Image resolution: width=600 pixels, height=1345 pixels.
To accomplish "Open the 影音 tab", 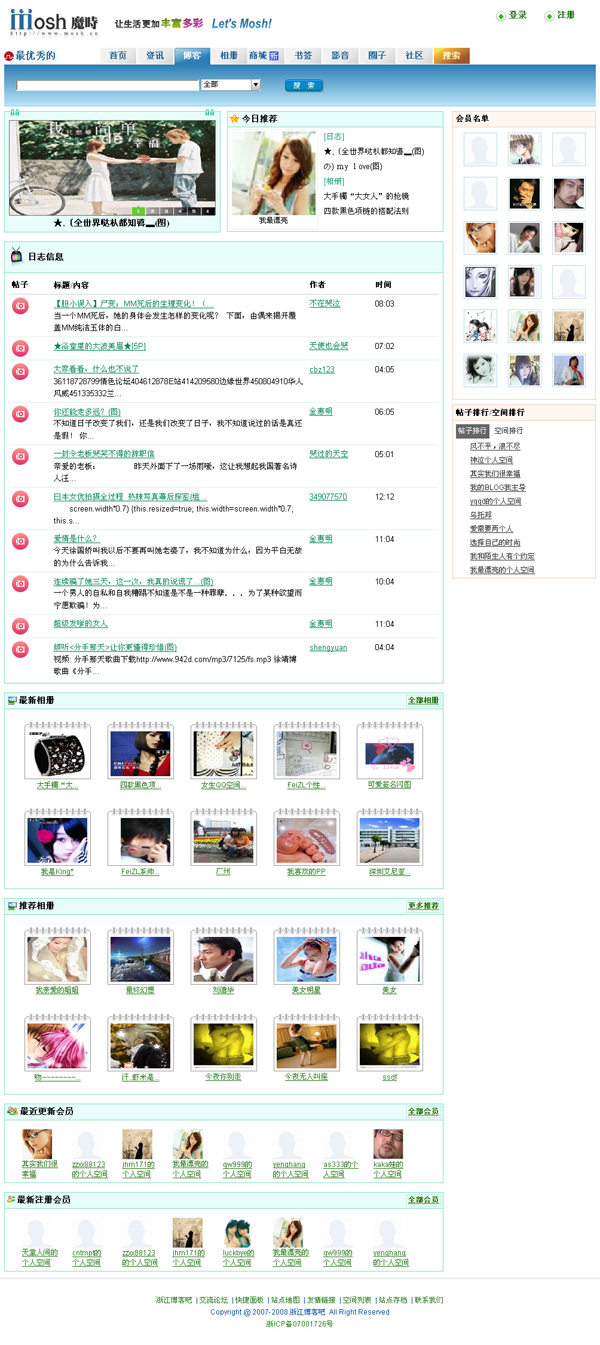I will coord(340,56).
